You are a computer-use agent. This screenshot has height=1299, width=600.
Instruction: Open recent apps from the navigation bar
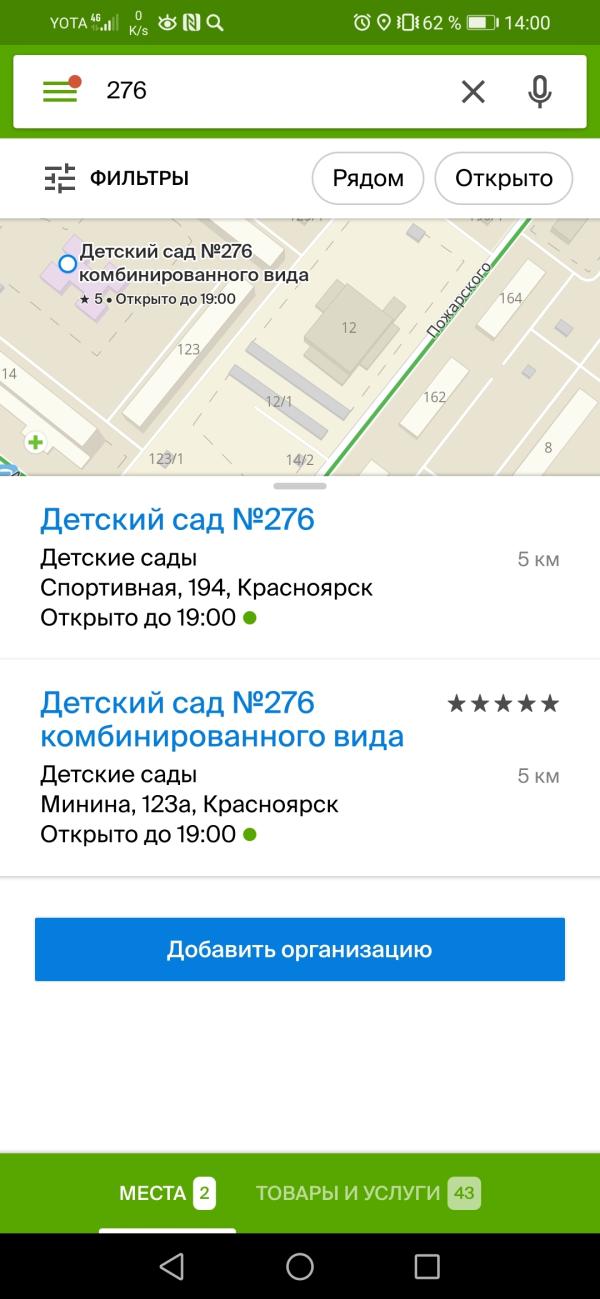[x=427, y=1266]
